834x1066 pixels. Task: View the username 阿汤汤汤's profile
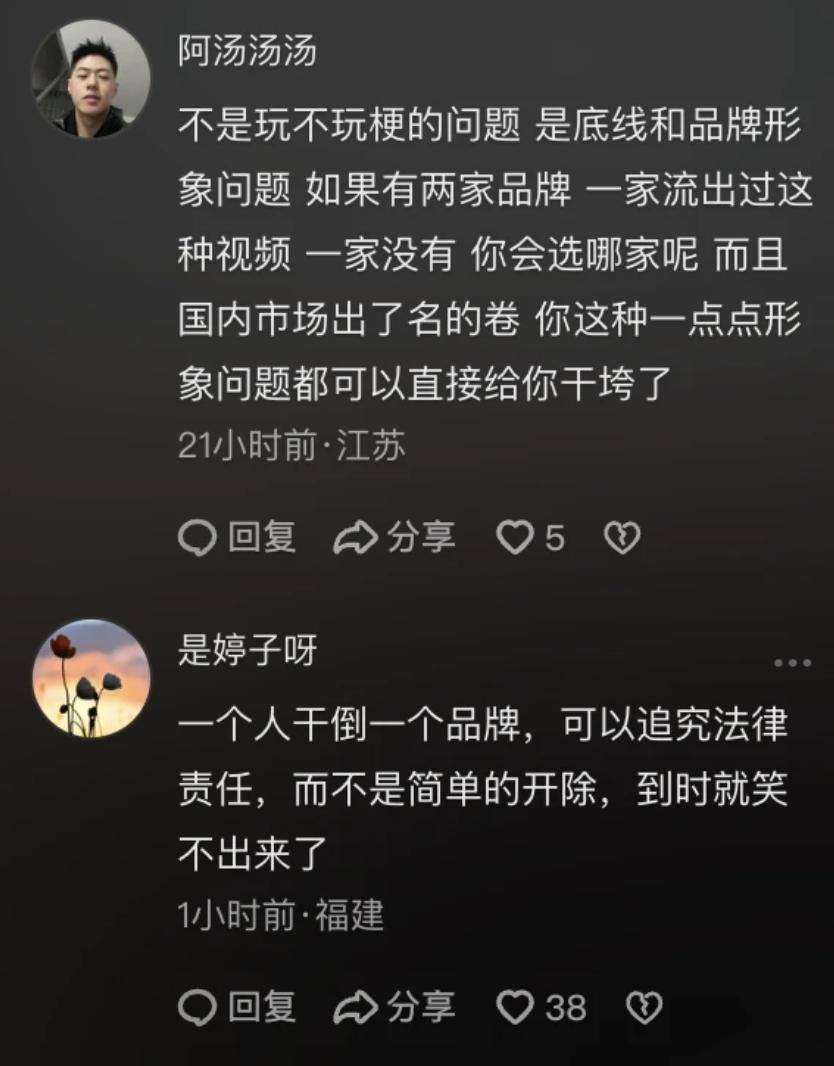(x=247, y=51)
